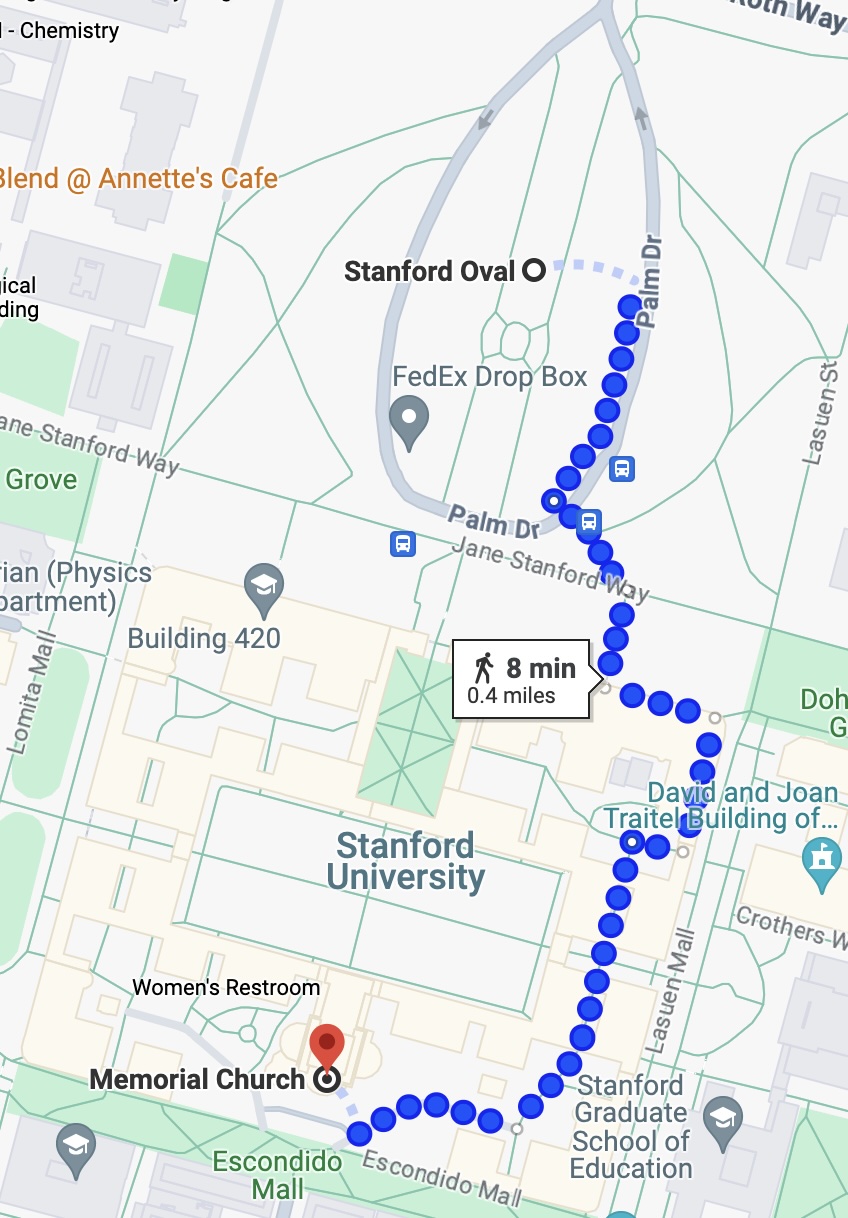The image size is (848, 1218).
Task: Open the 8 min walking time info box
Action: tap(521, 678)
